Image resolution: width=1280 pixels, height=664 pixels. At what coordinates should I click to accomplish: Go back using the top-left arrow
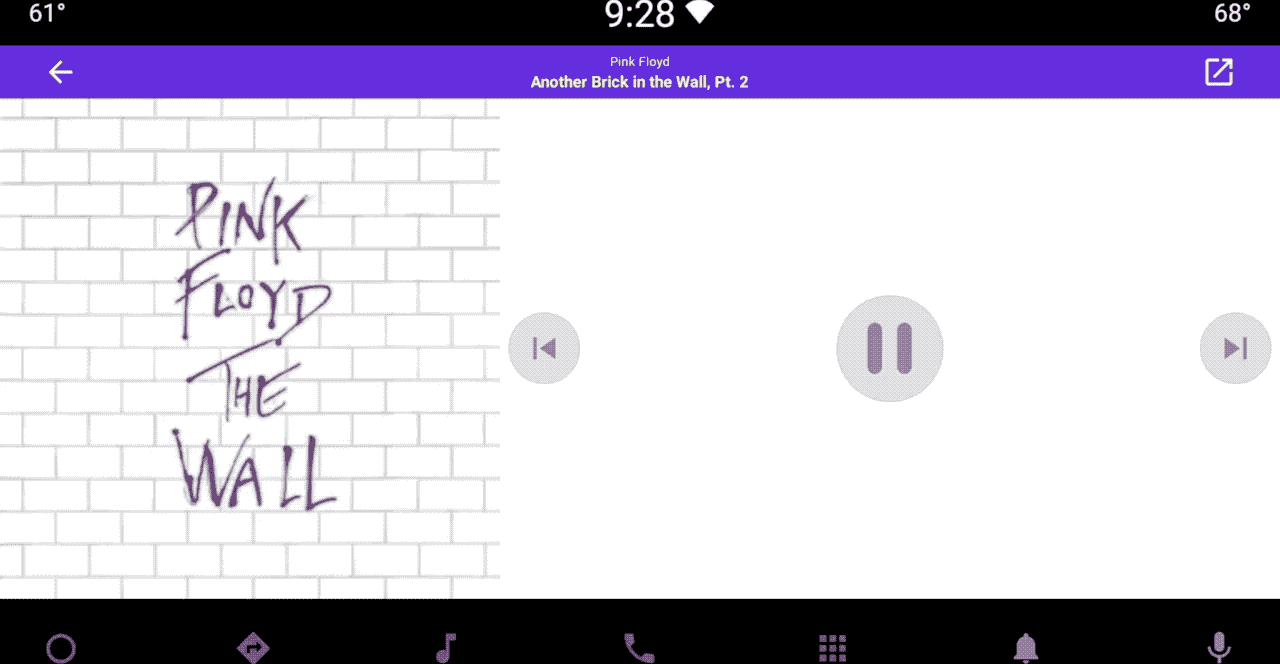tap(61, 72)
